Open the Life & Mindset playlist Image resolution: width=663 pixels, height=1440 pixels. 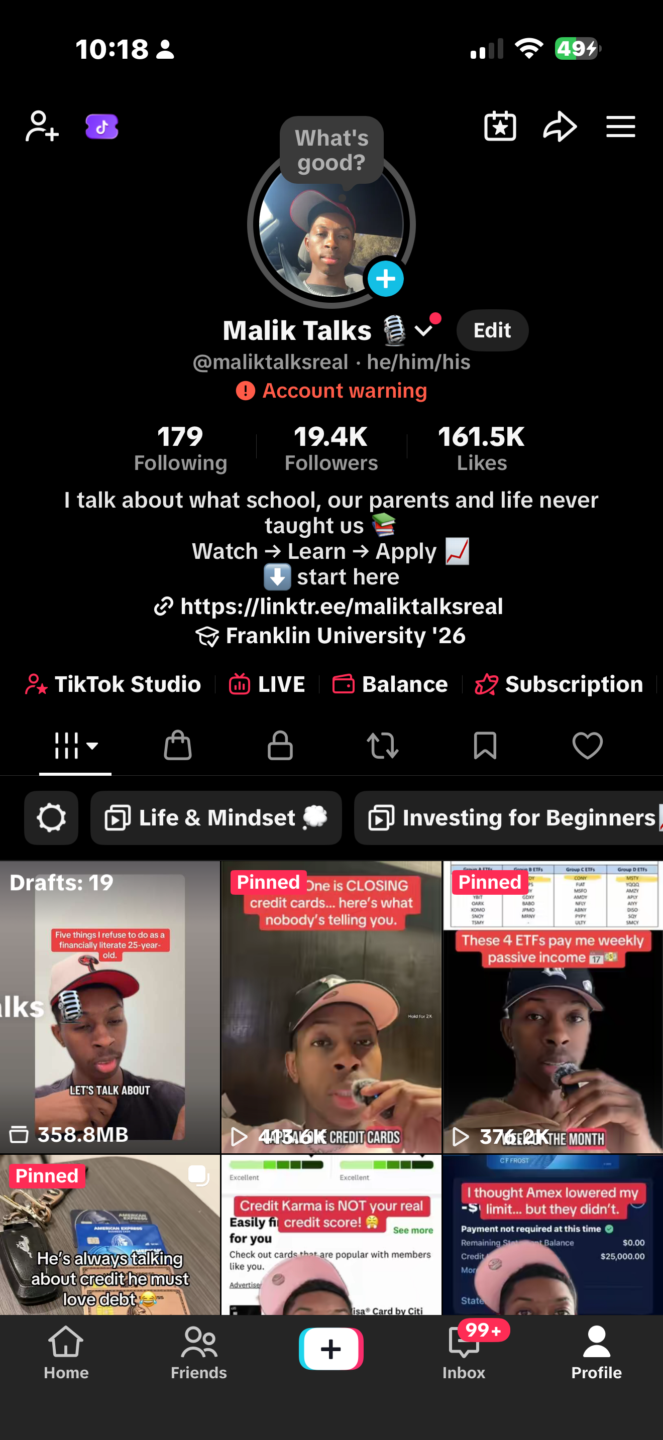216,818
